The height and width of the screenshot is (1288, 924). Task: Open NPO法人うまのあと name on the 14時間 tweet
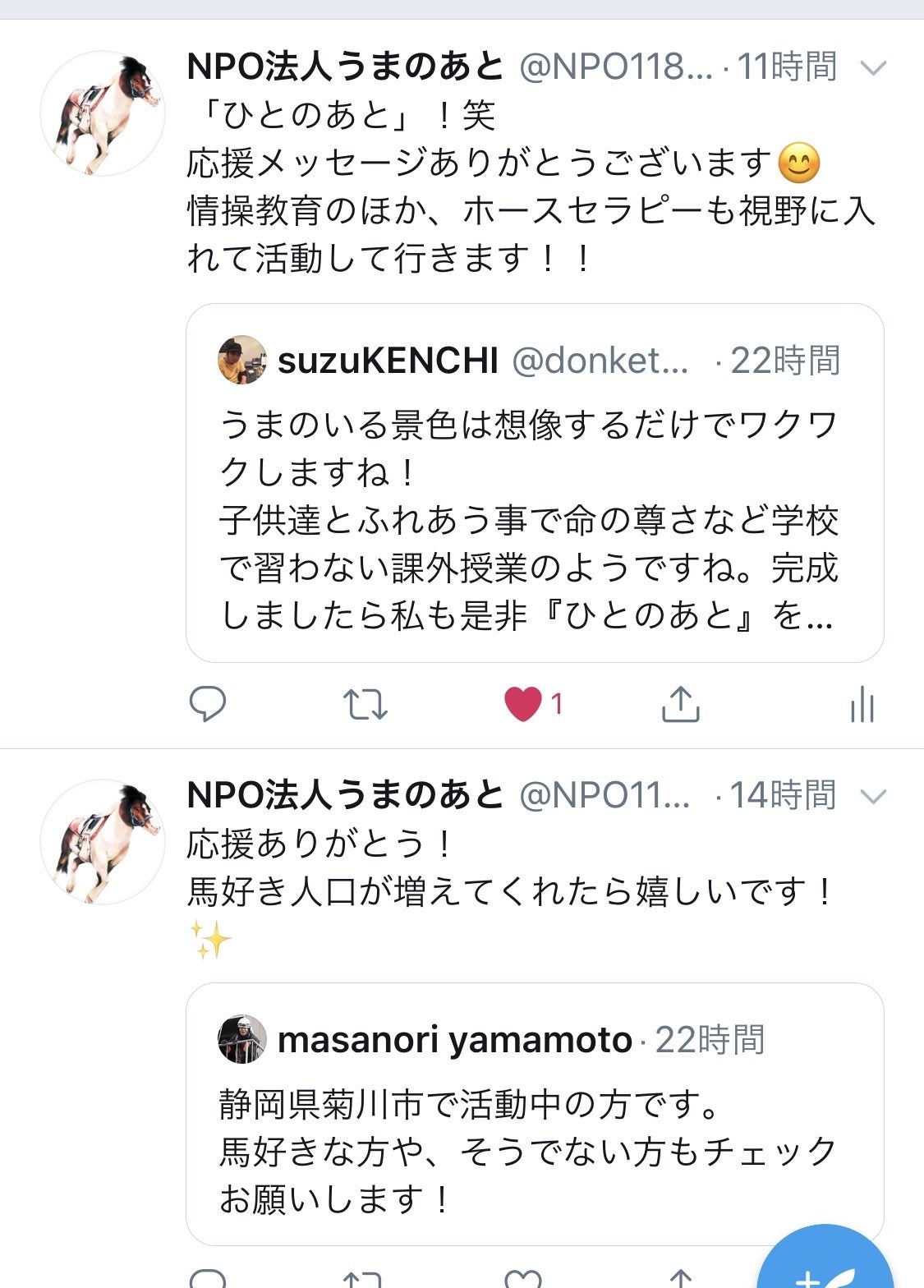coord(345,795)
